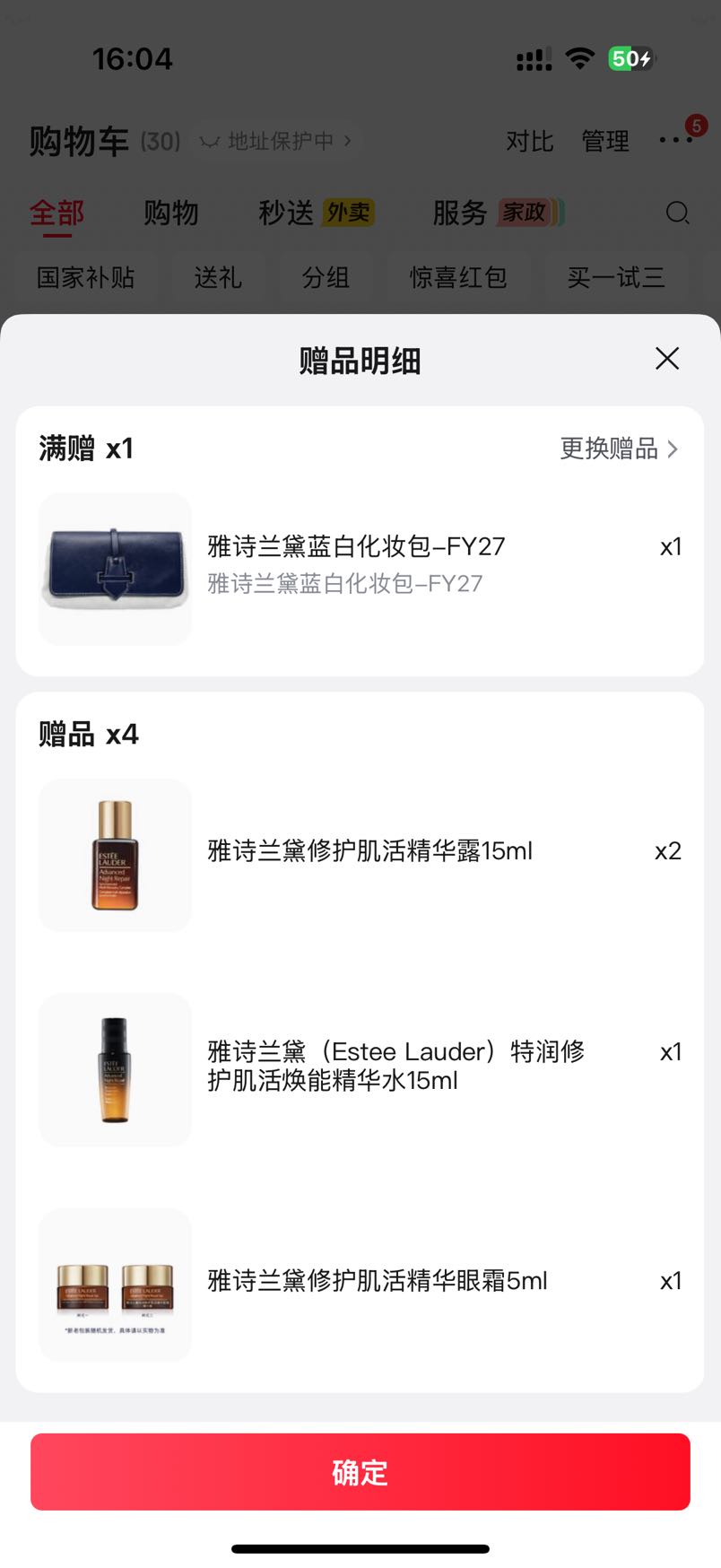The width and height of the screenshot is (721, 1568).
Task: Open the 雅诗兰黛蓝白化妆包-FY27 gift item
Action: [360, 569]
